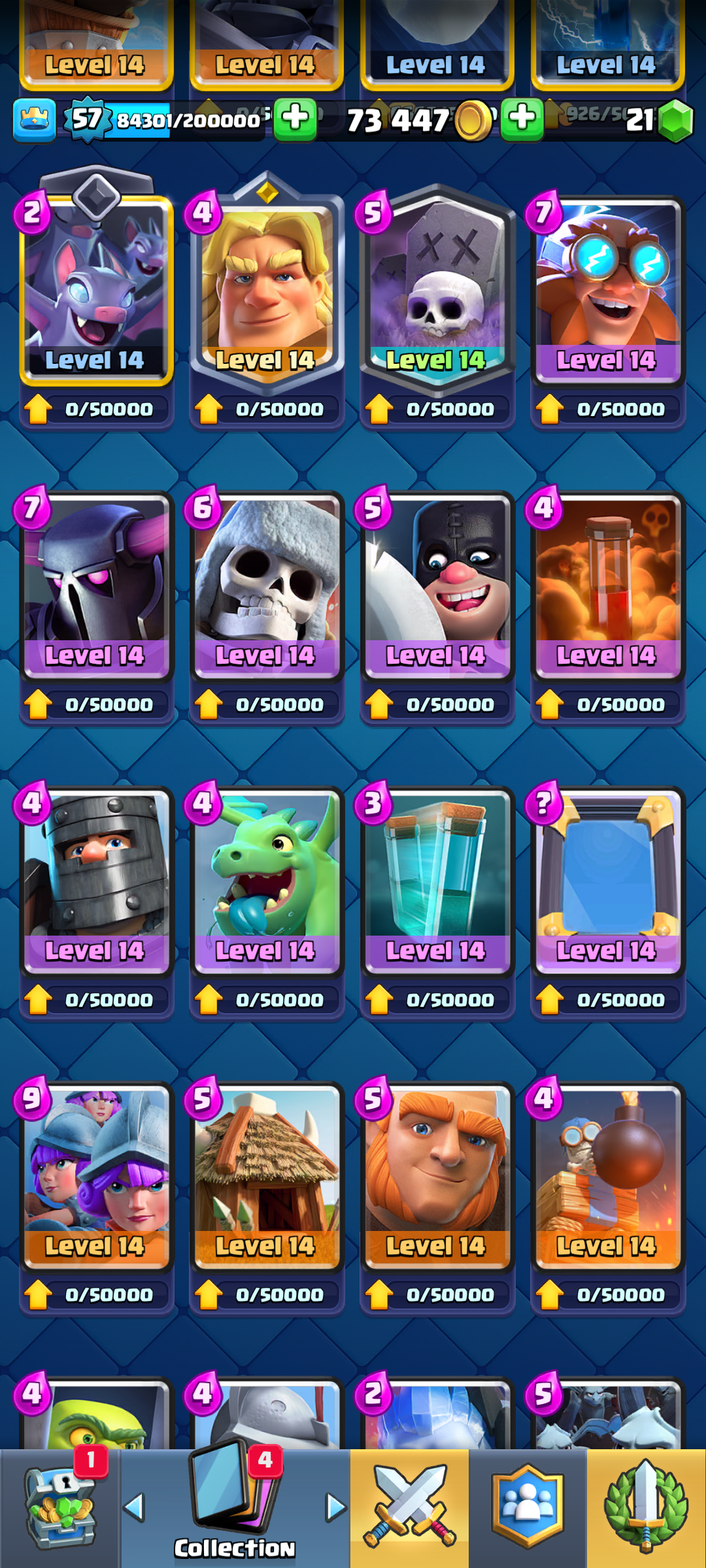The height and width of the screenshot is (1568, 706).
Task: Select the Three Musketeers card
Action: tap(95, 1174)
